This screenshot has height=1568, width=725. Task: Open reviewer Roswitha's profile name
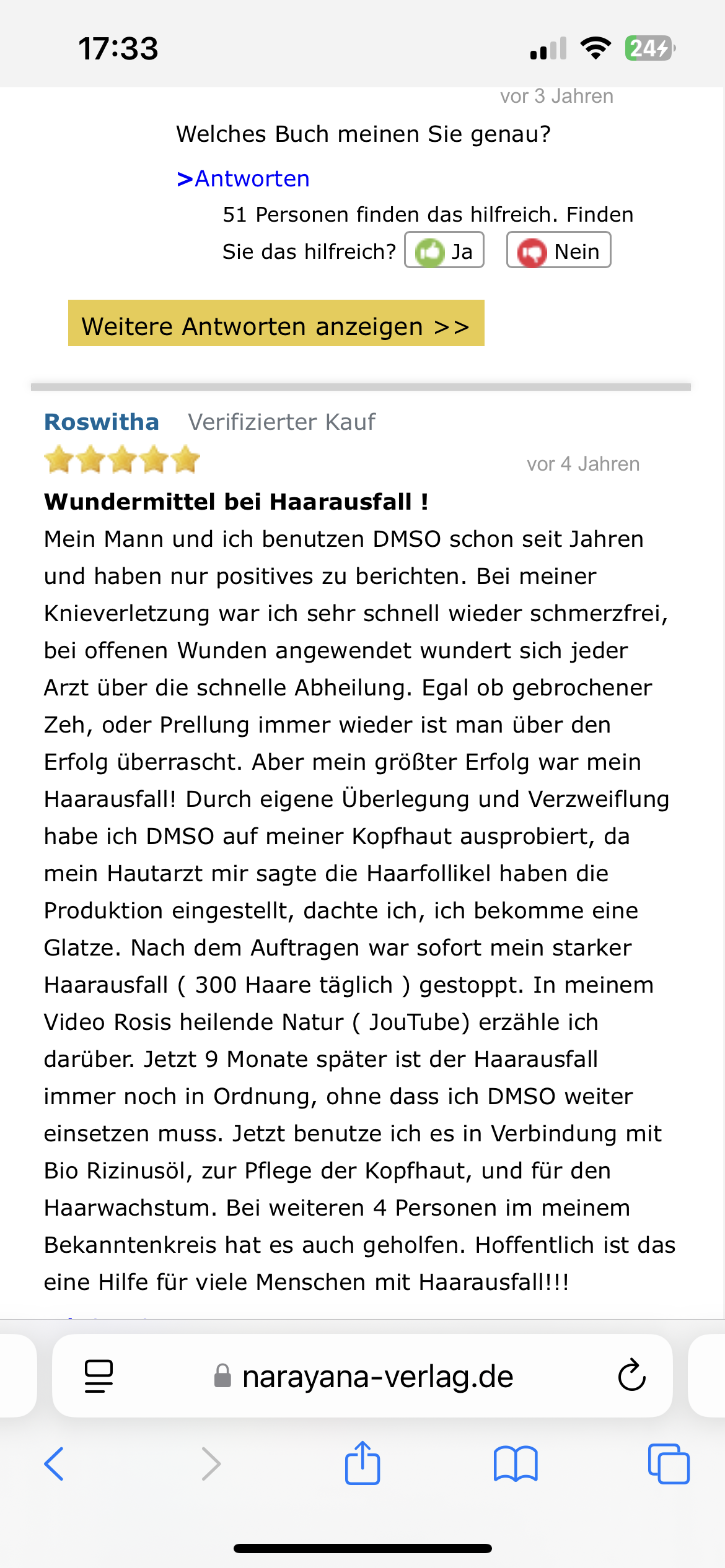[x=102, y=422]
